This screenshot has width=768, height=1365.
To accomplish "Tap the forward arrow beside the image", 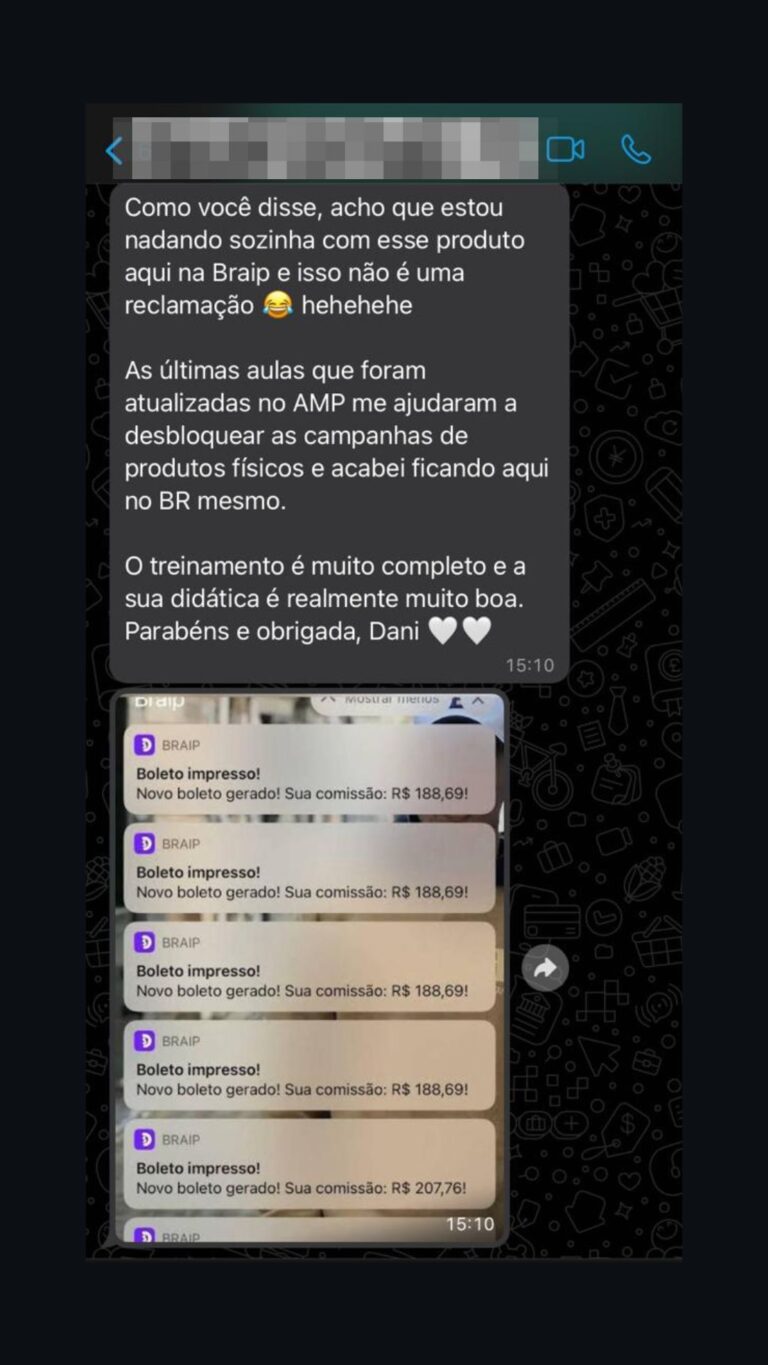I will click(x=545, y=966).
